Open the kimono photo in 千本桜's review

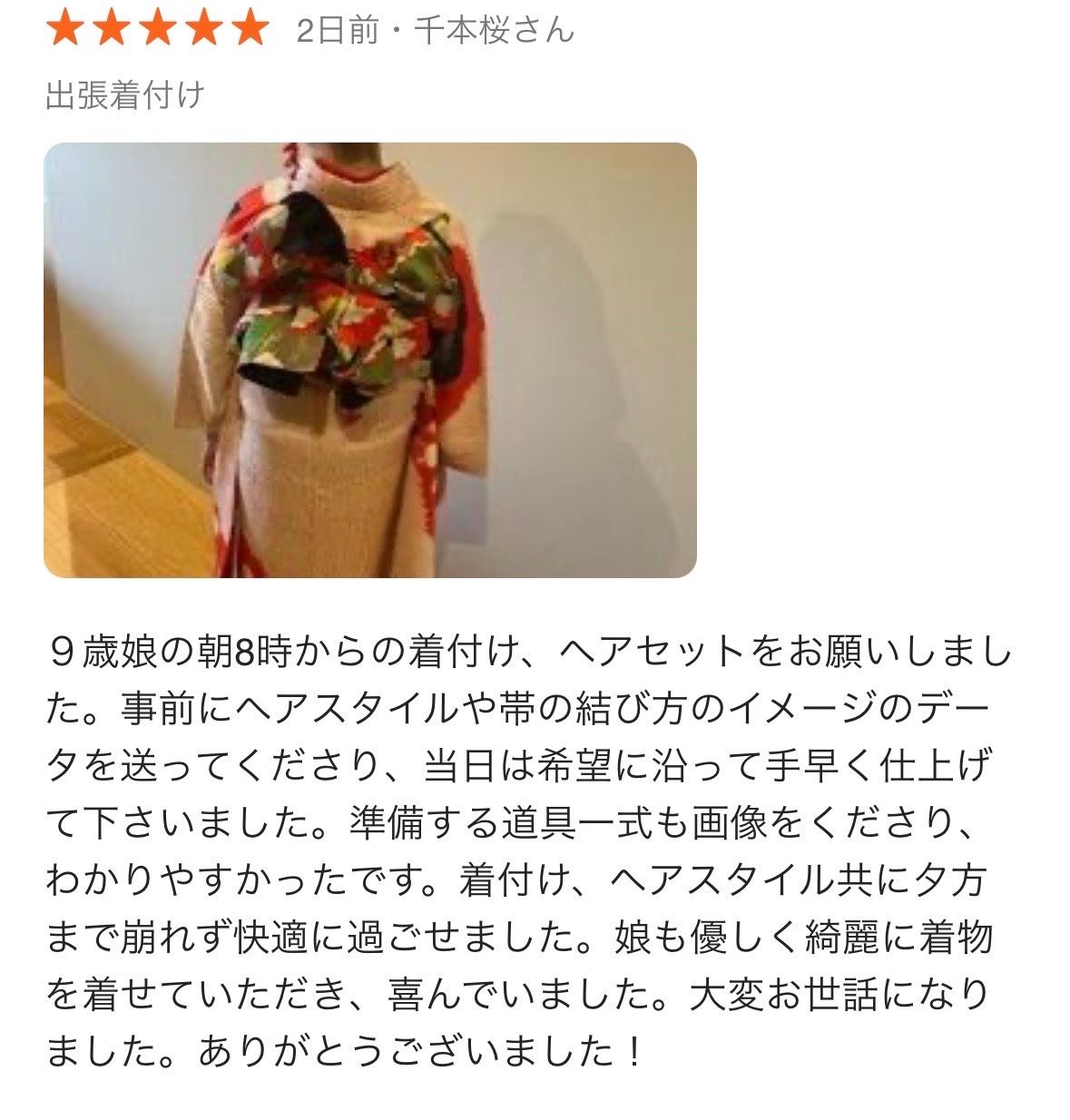pos(369,359)
